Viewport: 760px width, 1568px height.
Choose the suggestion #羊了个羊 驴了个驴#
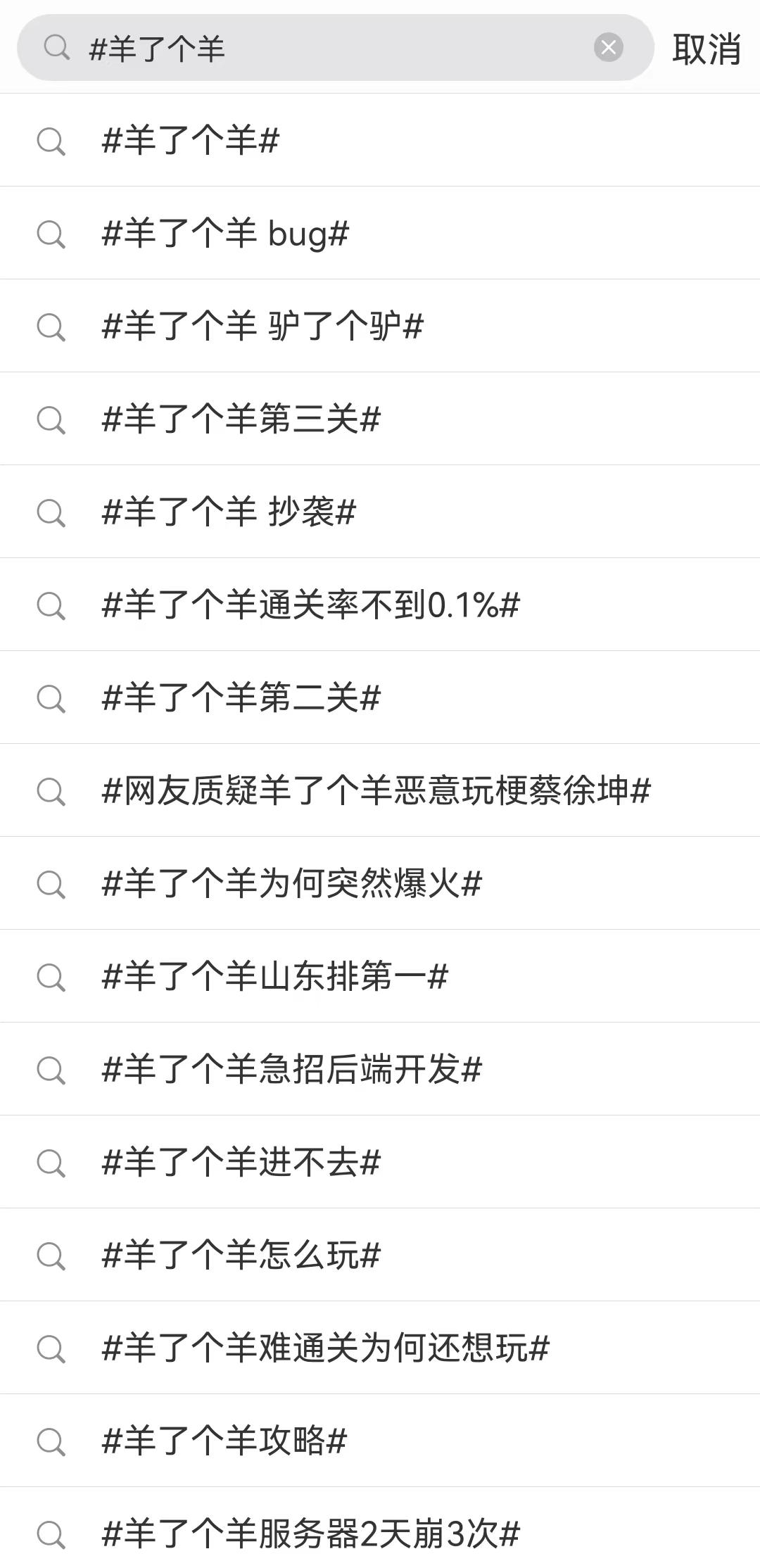380,326
